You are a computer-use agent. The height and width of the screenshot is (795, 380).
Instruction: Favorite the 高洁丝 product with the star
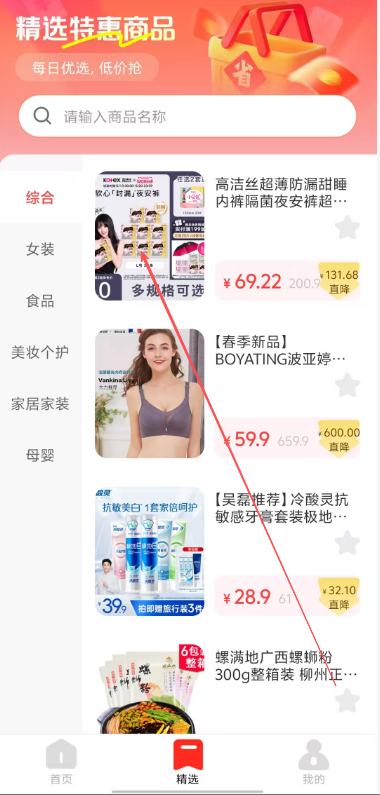click(x=348, y=227)
